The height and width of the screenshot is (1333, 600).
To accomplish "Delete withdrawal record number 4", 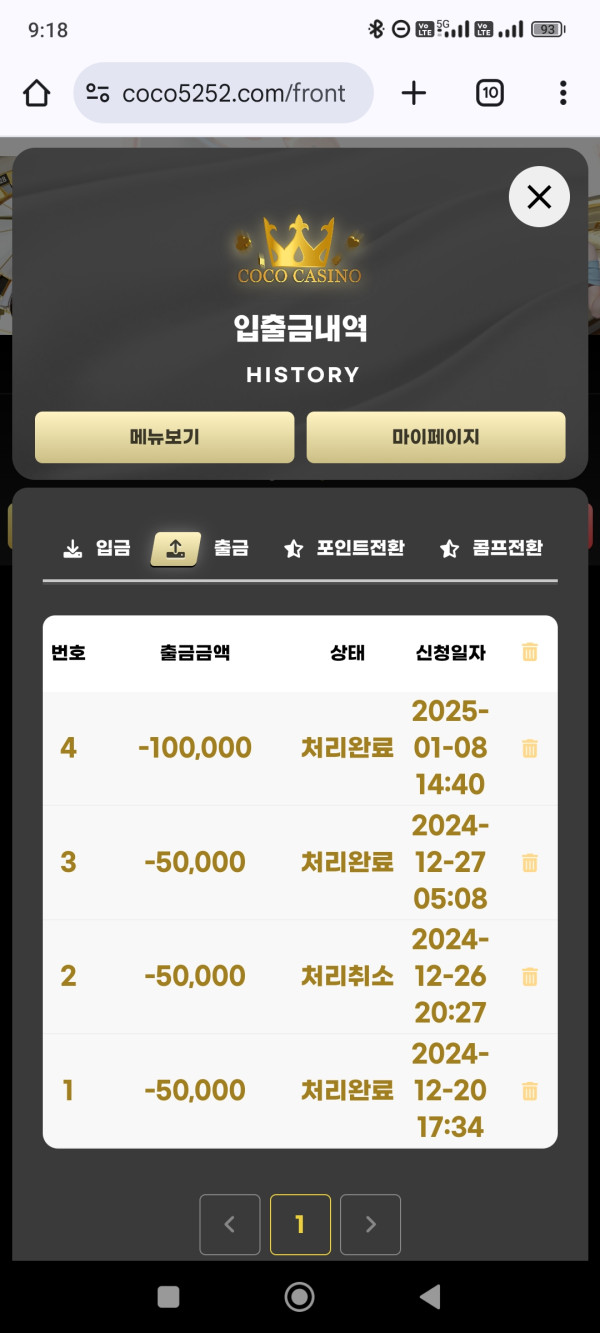I will pos(530,748).
